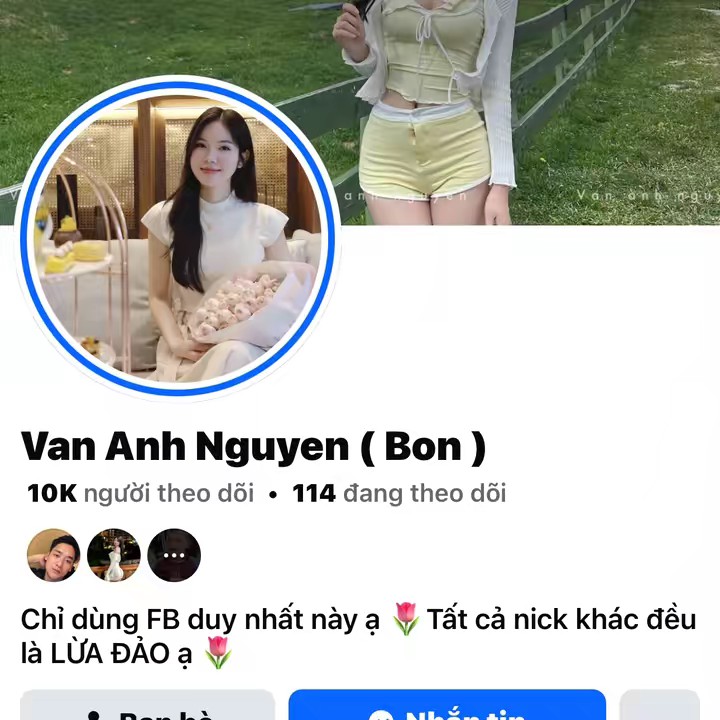The image size is (720, 720).
Task: Tap the Bạn bè friends button
Action: pos(148,708)
